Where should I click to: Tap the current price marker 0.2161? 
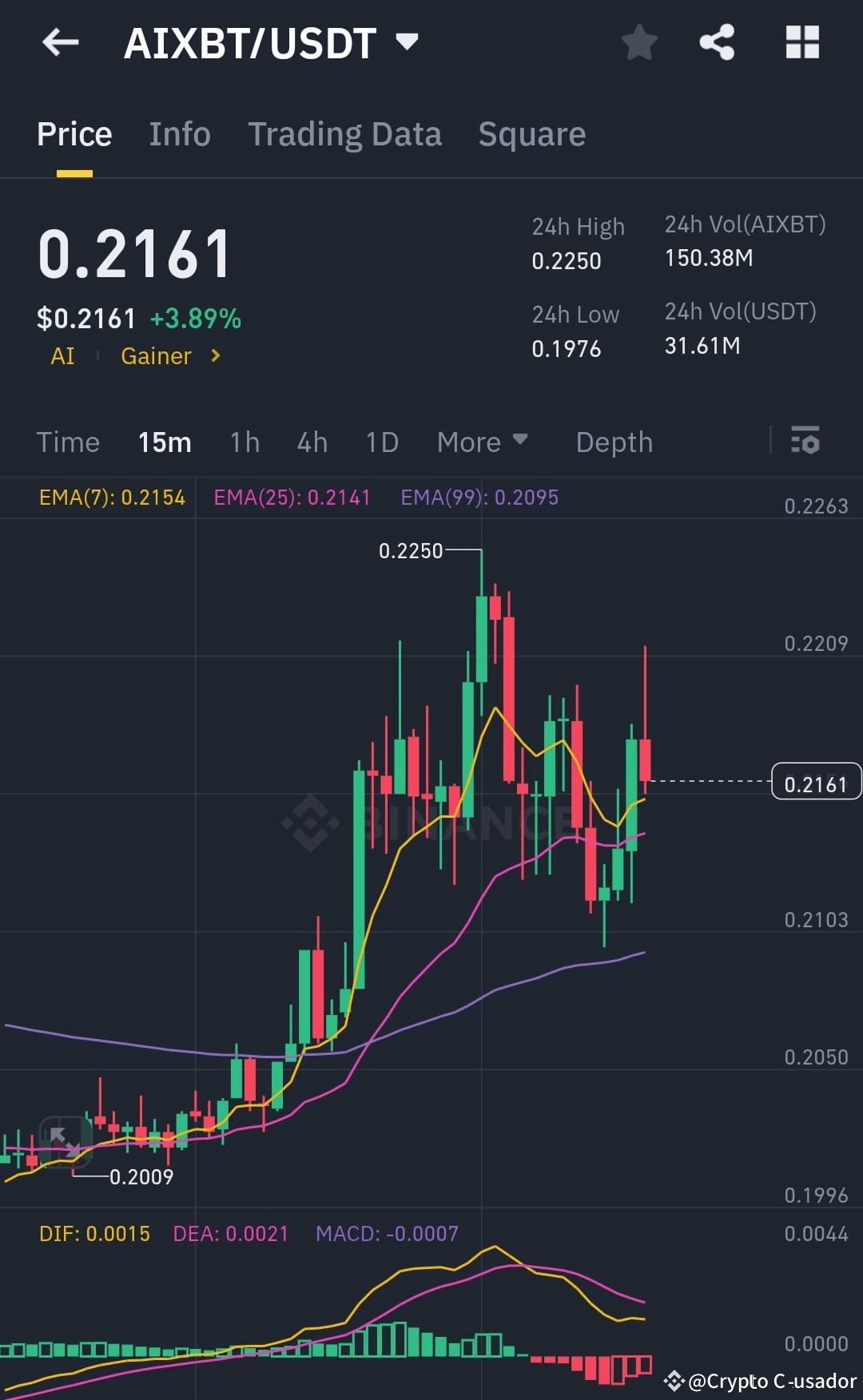tap(815, 783)
